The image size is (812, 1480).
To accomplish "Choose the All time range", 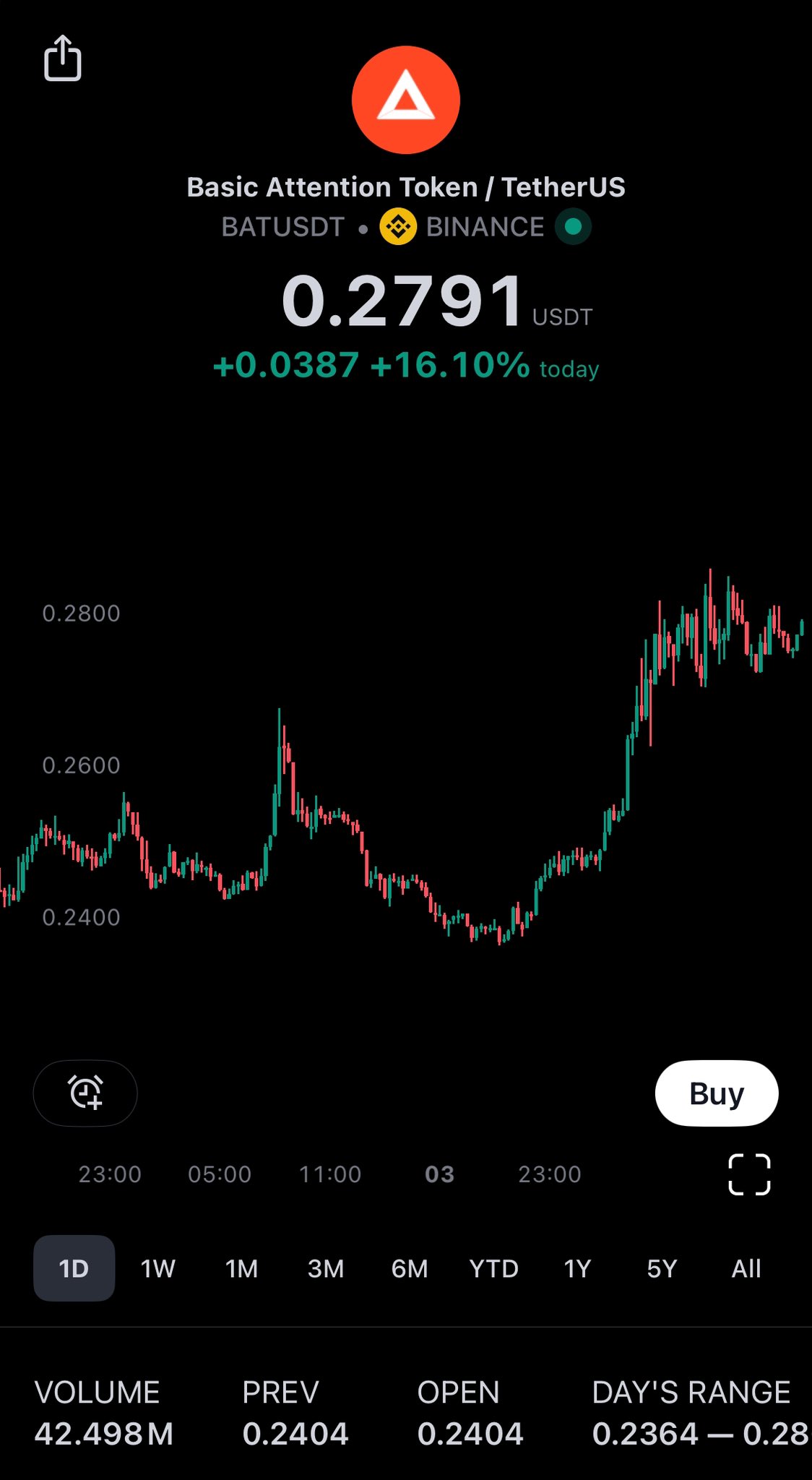I will coord(746,1268).
